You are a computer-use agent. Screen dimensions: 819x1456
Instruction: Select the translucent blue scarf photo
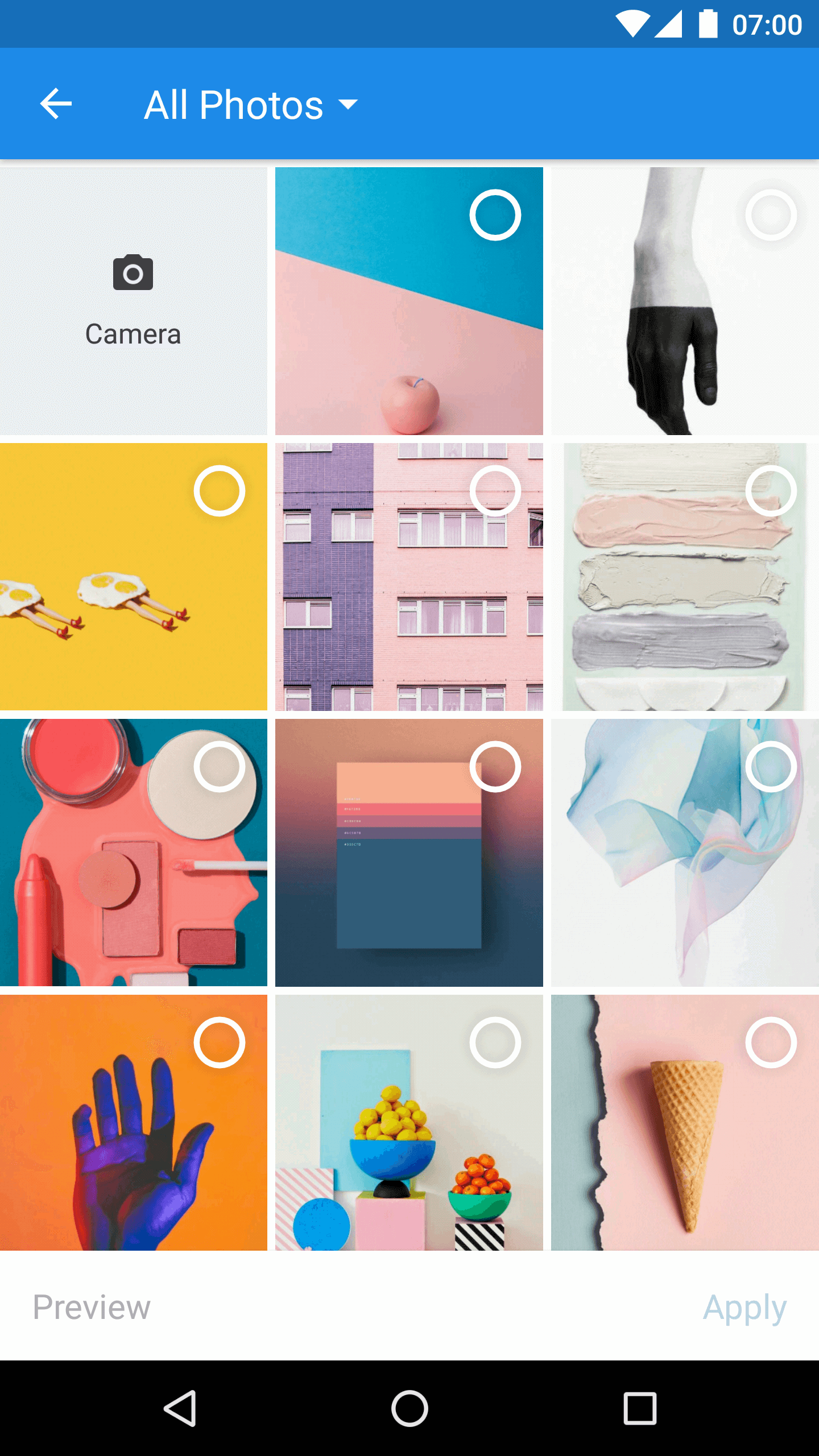(x=771, y=767)
